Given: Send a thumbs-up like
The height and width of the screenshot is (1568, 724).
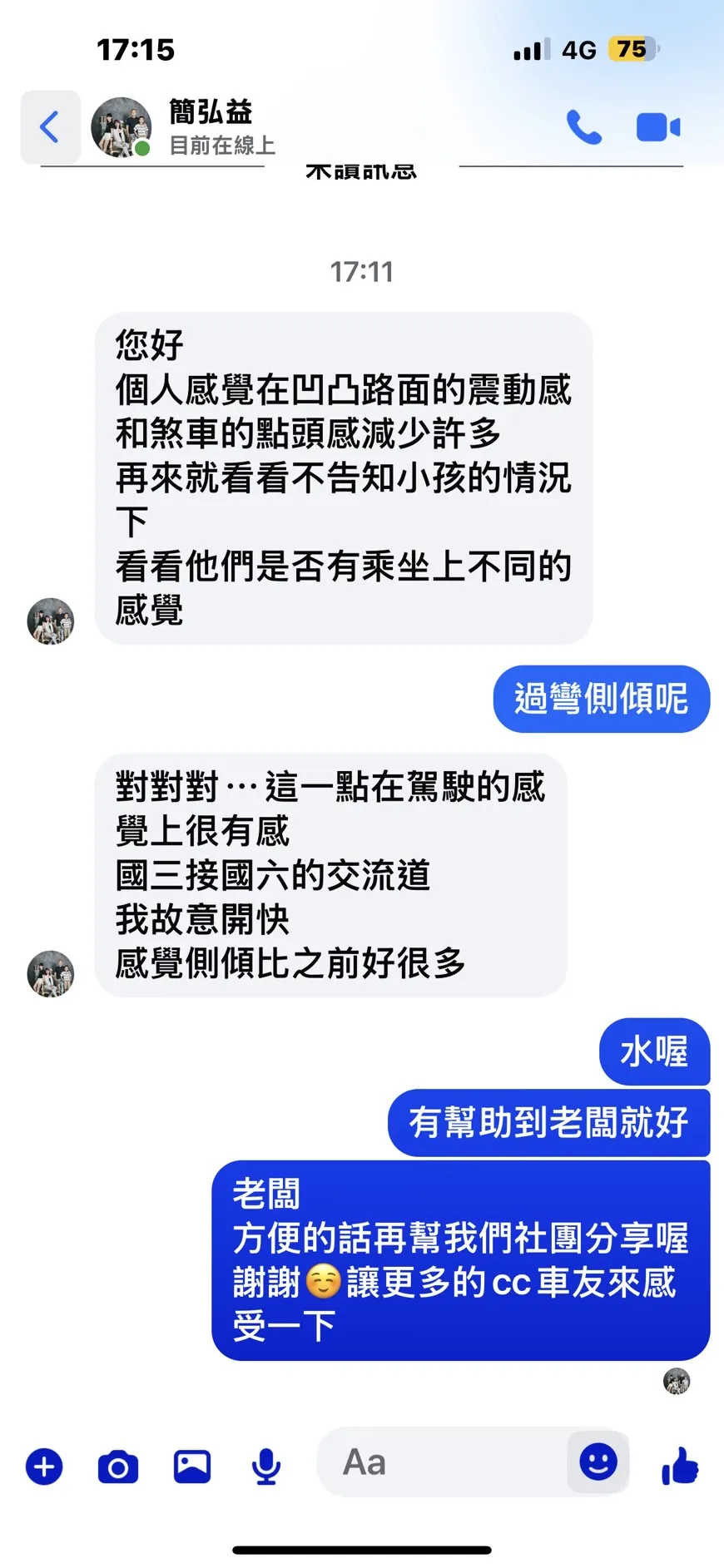Looking at the screenshot, I should pos(680,1465).
